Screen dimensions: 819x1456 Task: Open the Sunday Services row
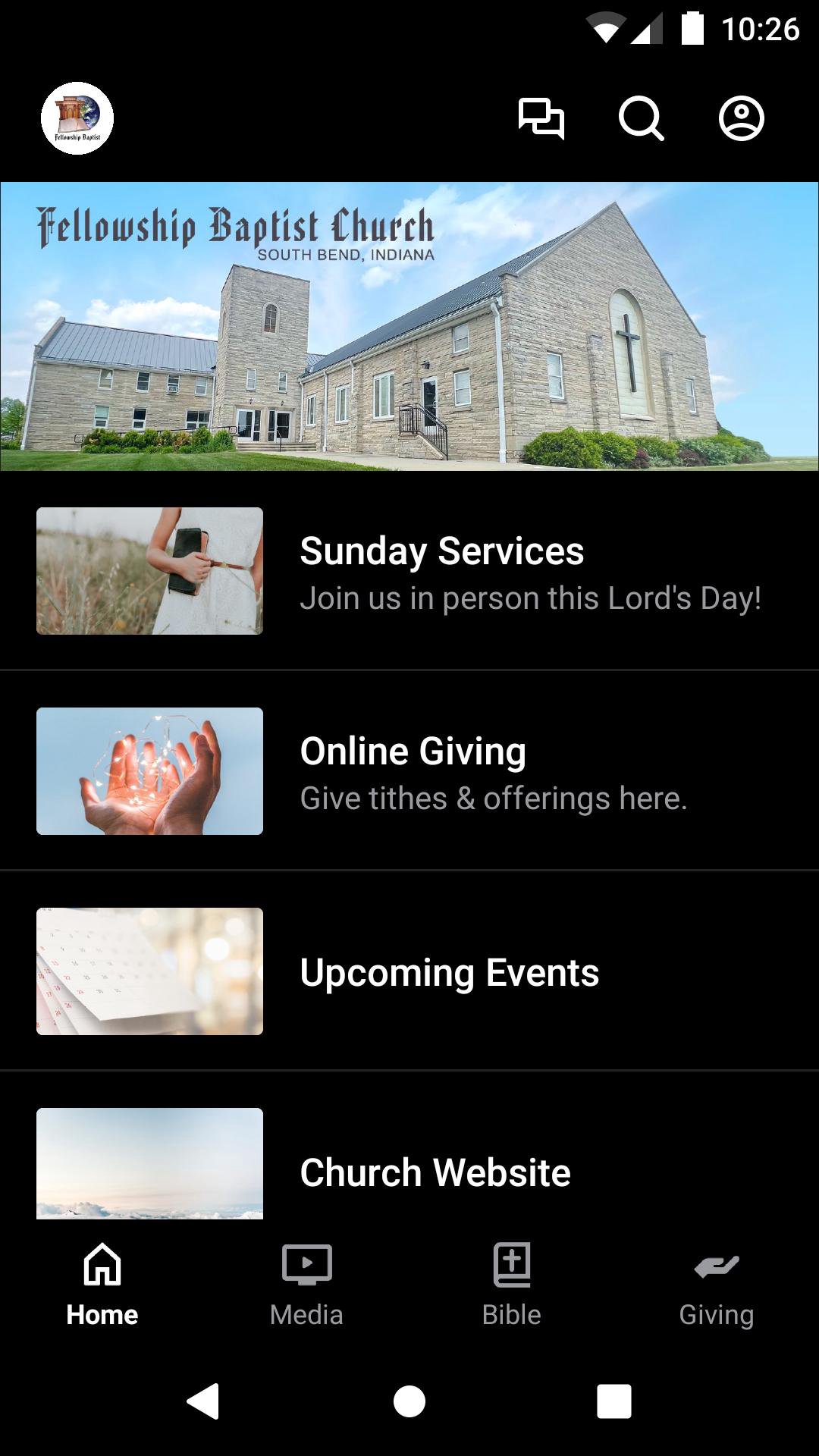point(409,571)
